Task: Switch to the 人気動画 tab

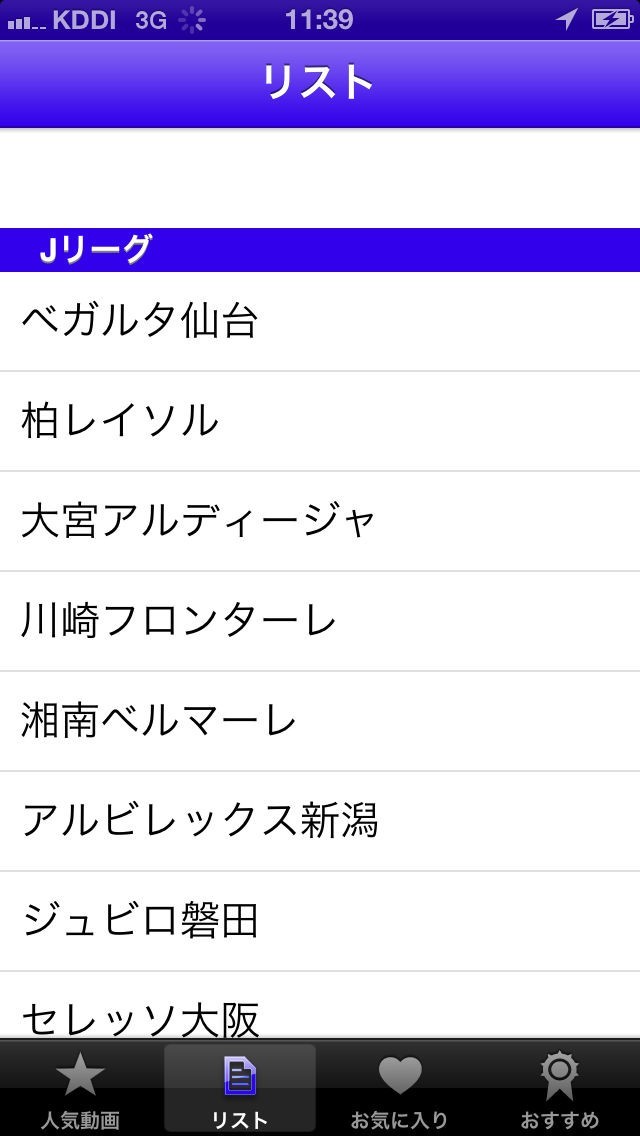Action: pos(80,1090)
